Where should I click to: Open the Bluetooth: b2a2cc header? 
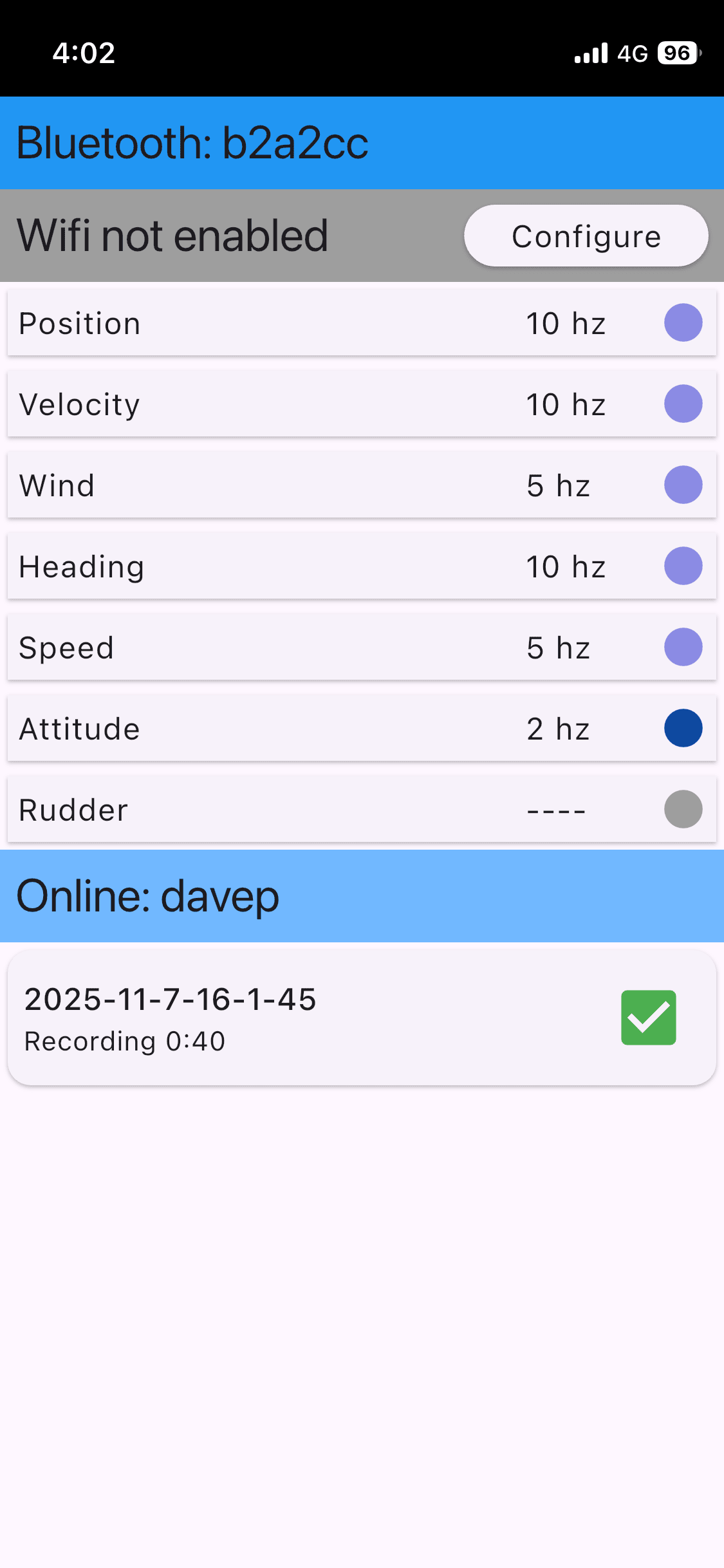point(193,142)
